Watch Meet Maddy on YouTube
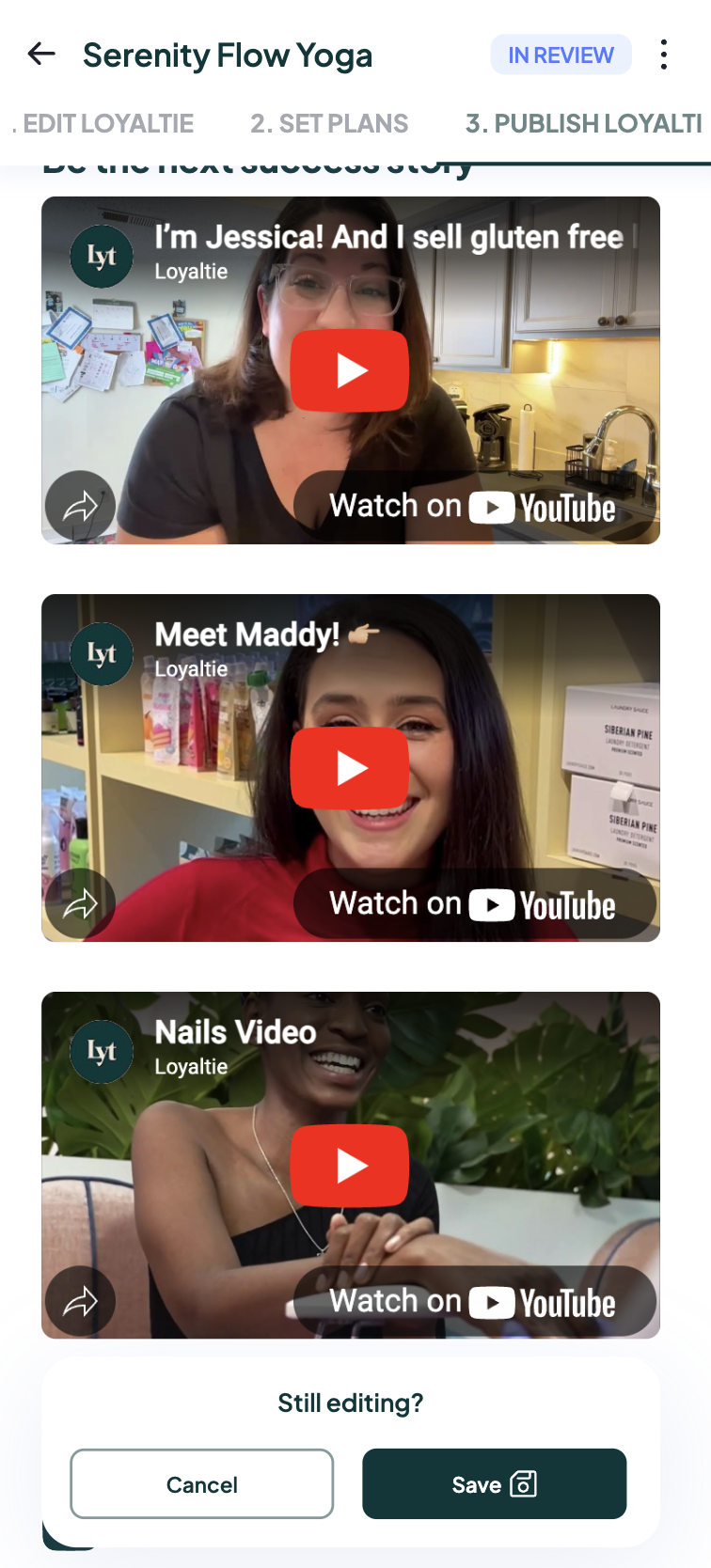711x1568 pixels. 474,904
